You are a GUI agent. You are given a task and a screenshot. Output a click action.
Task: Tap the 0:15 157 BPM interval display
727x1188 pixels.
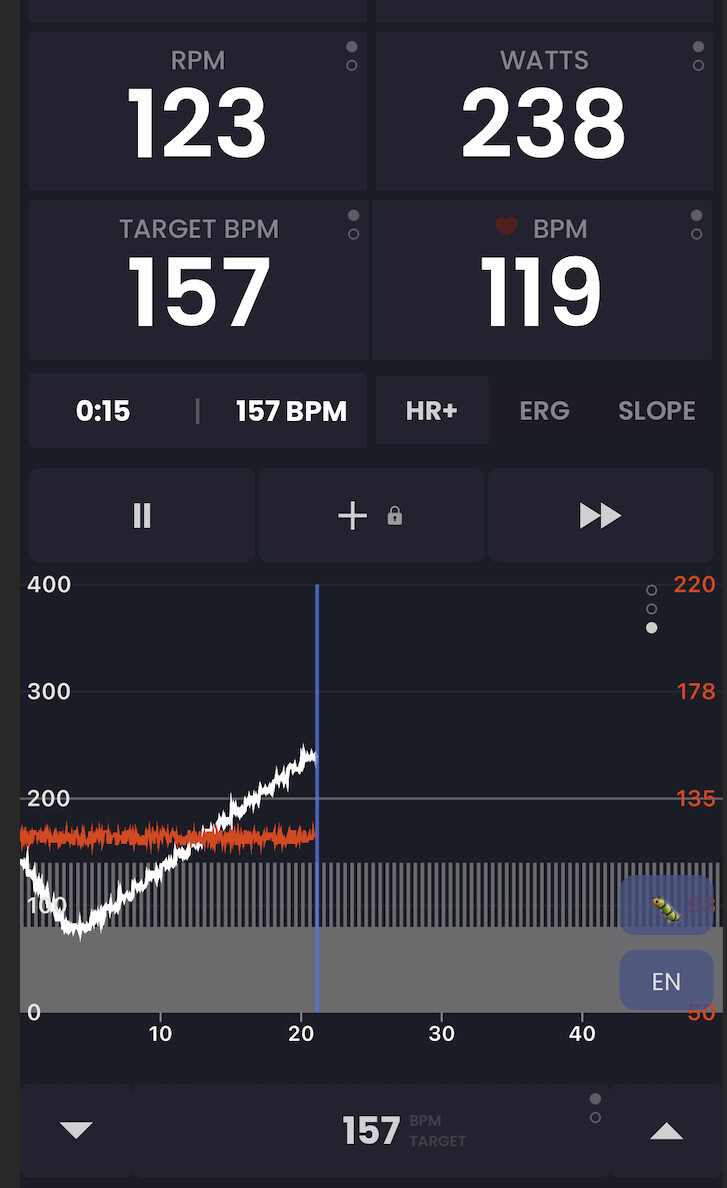198,411
